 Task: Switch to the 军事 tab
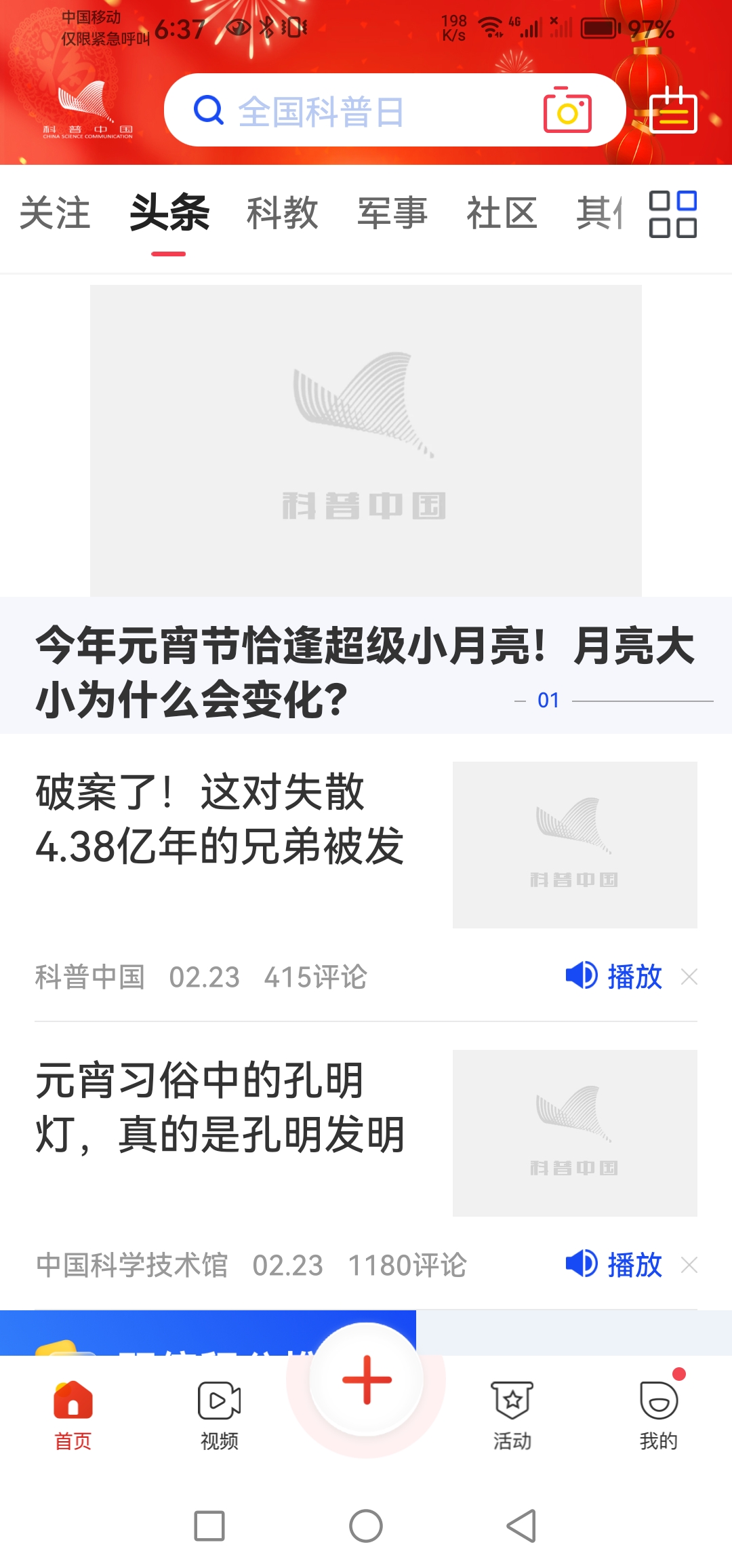392,213
